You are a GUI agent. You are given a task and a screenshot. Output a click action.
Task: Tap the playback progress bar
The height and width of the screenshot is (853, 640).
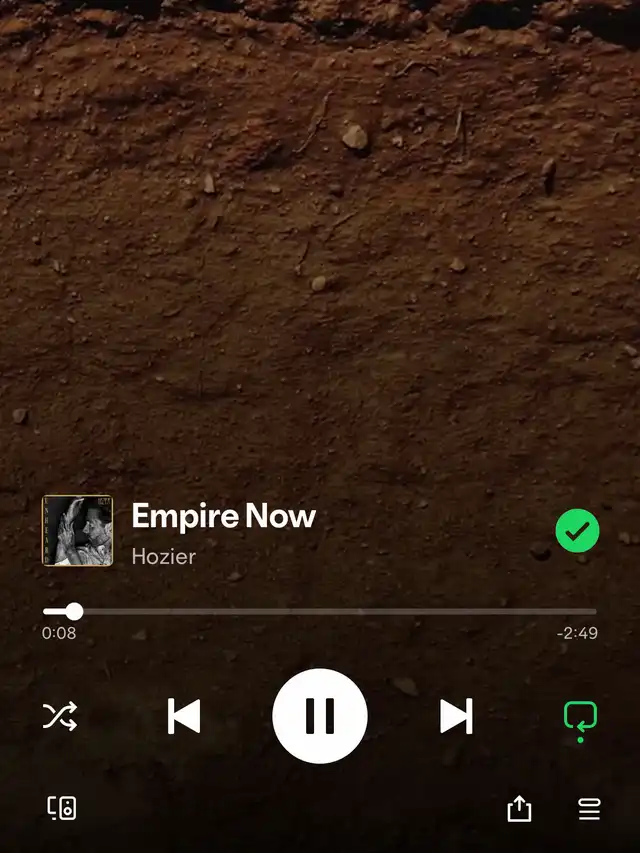[320, 611]
